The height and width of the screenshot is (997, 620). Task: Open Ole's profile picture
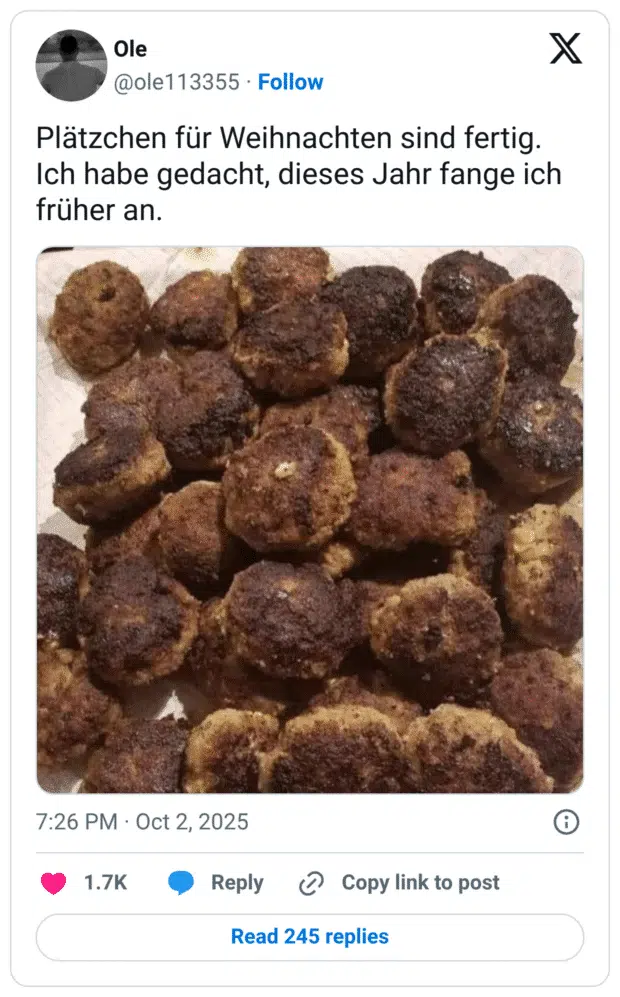71,65
